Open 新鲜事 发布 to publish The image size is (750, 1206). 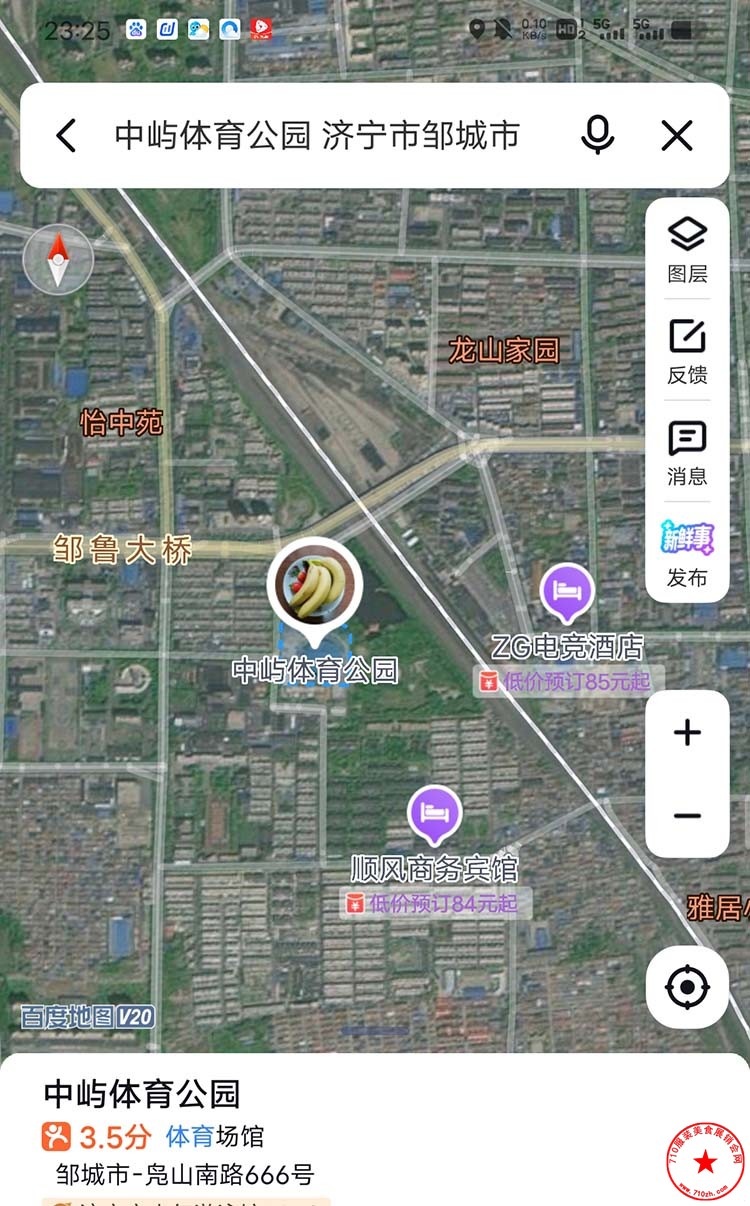pyautogui.click(x=687, y=555)
